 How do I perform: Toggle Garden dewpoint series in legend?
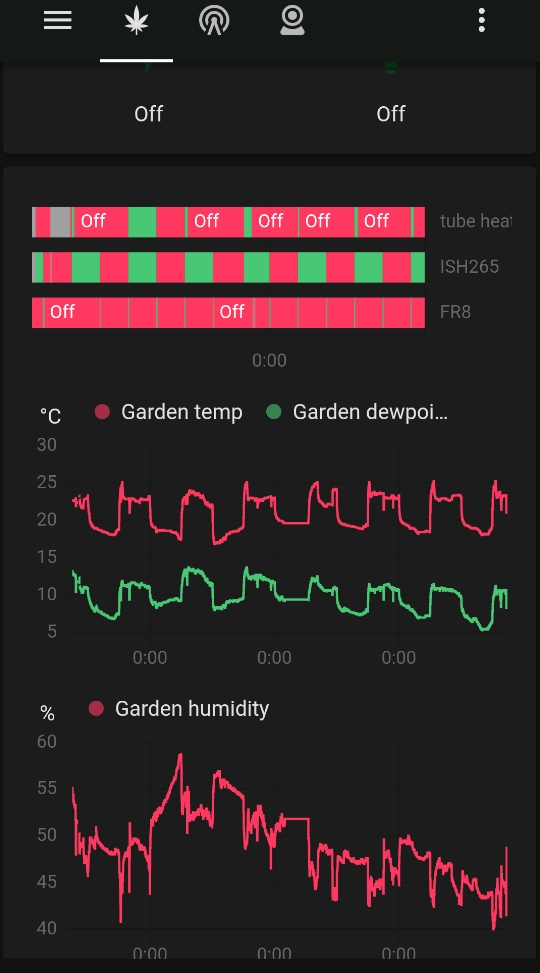click(x=356, y=412)
